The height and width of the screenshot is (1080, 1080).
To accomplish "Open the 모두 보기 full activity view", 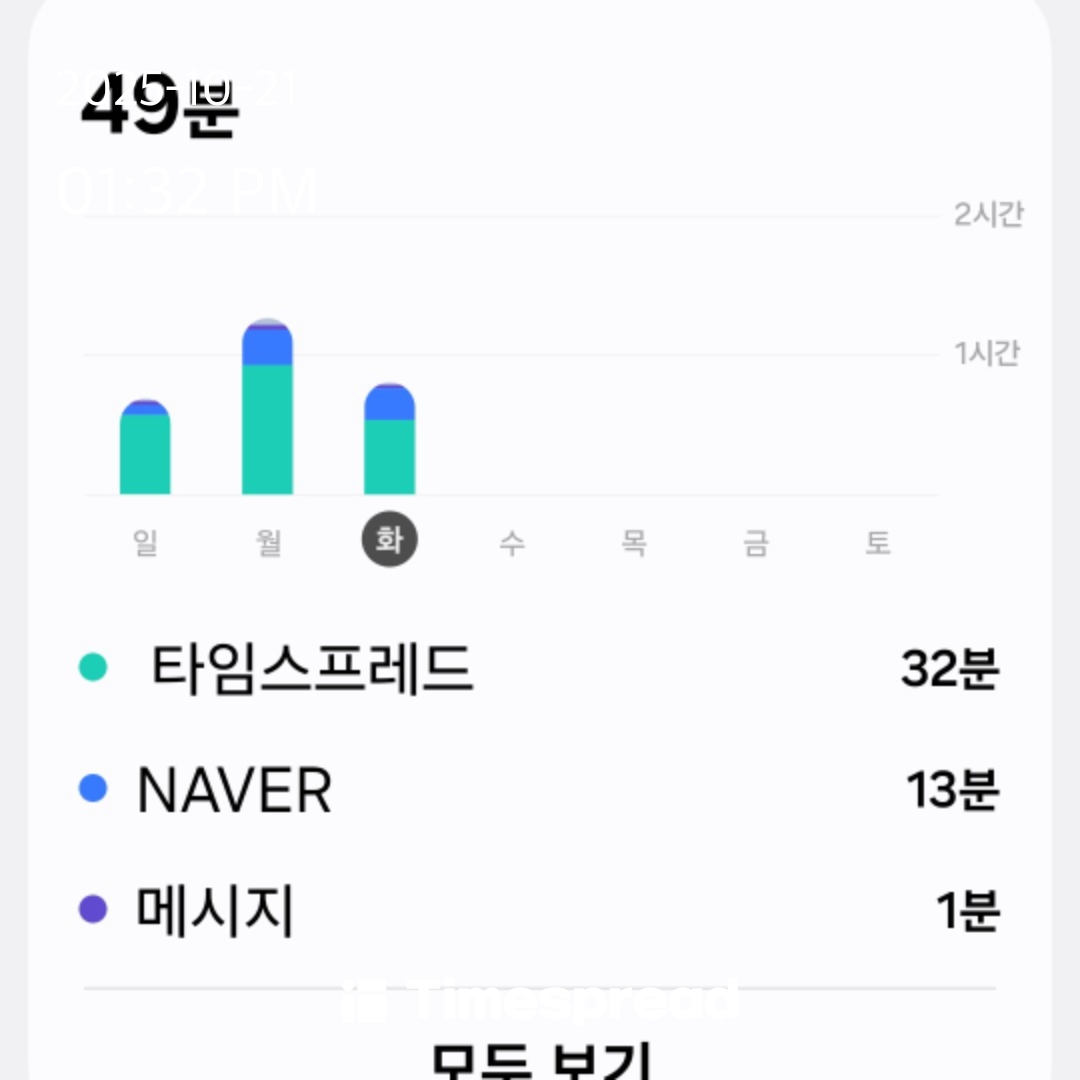I will point(541,1058).
